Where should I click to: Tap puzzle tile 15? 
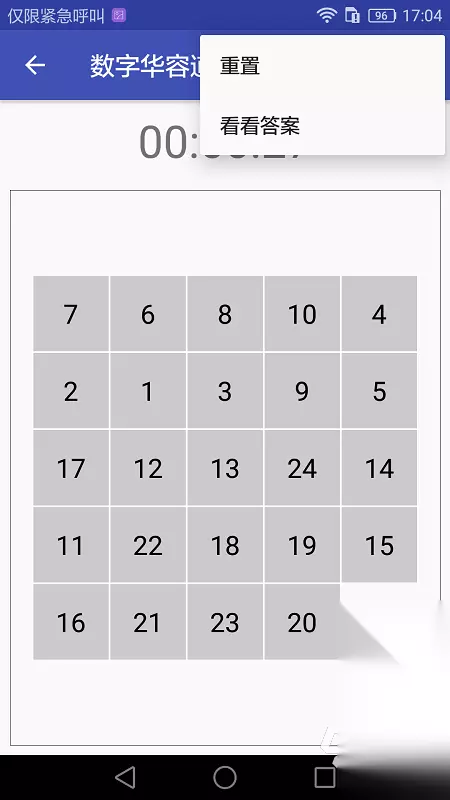click(x=379, y=544)
